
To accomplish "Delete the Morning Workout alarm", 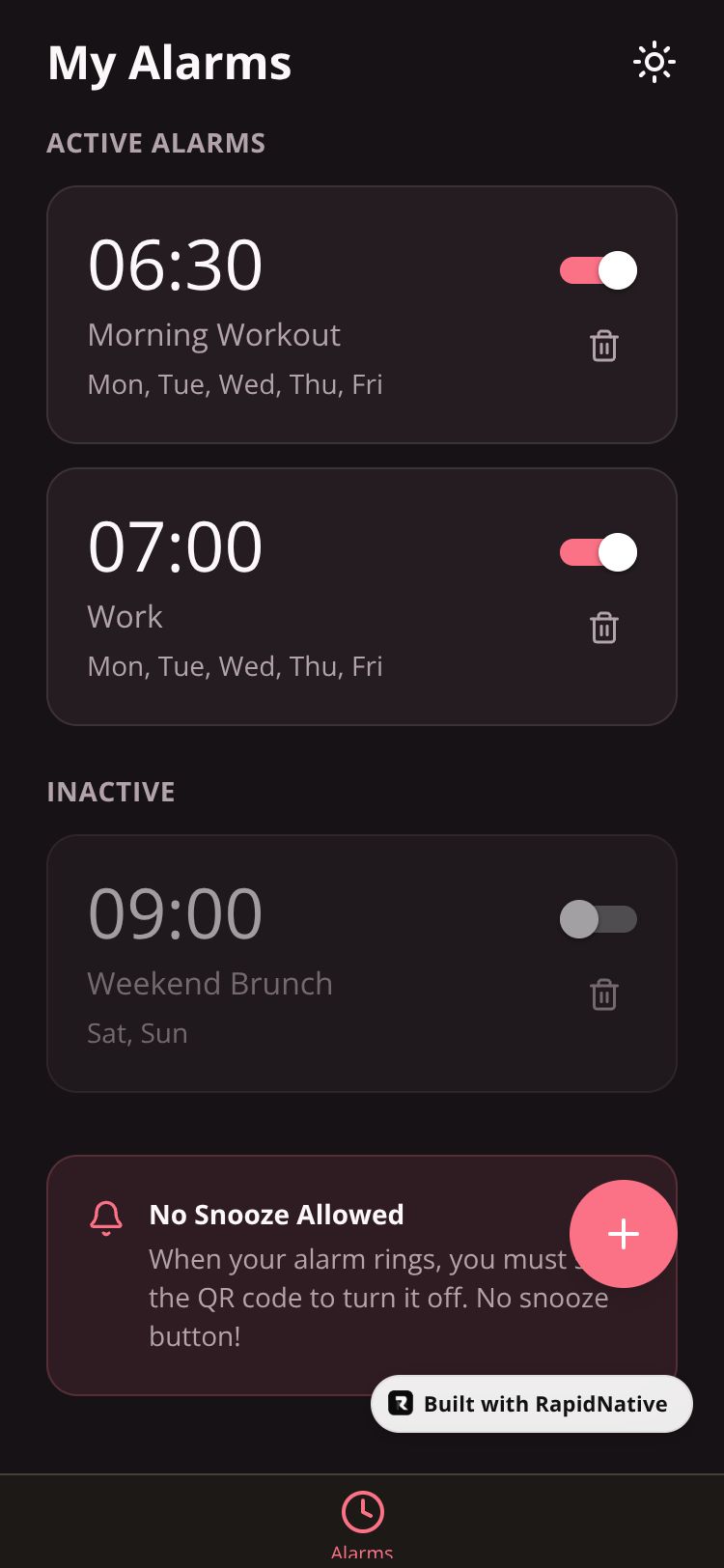I will click(604, 346).
